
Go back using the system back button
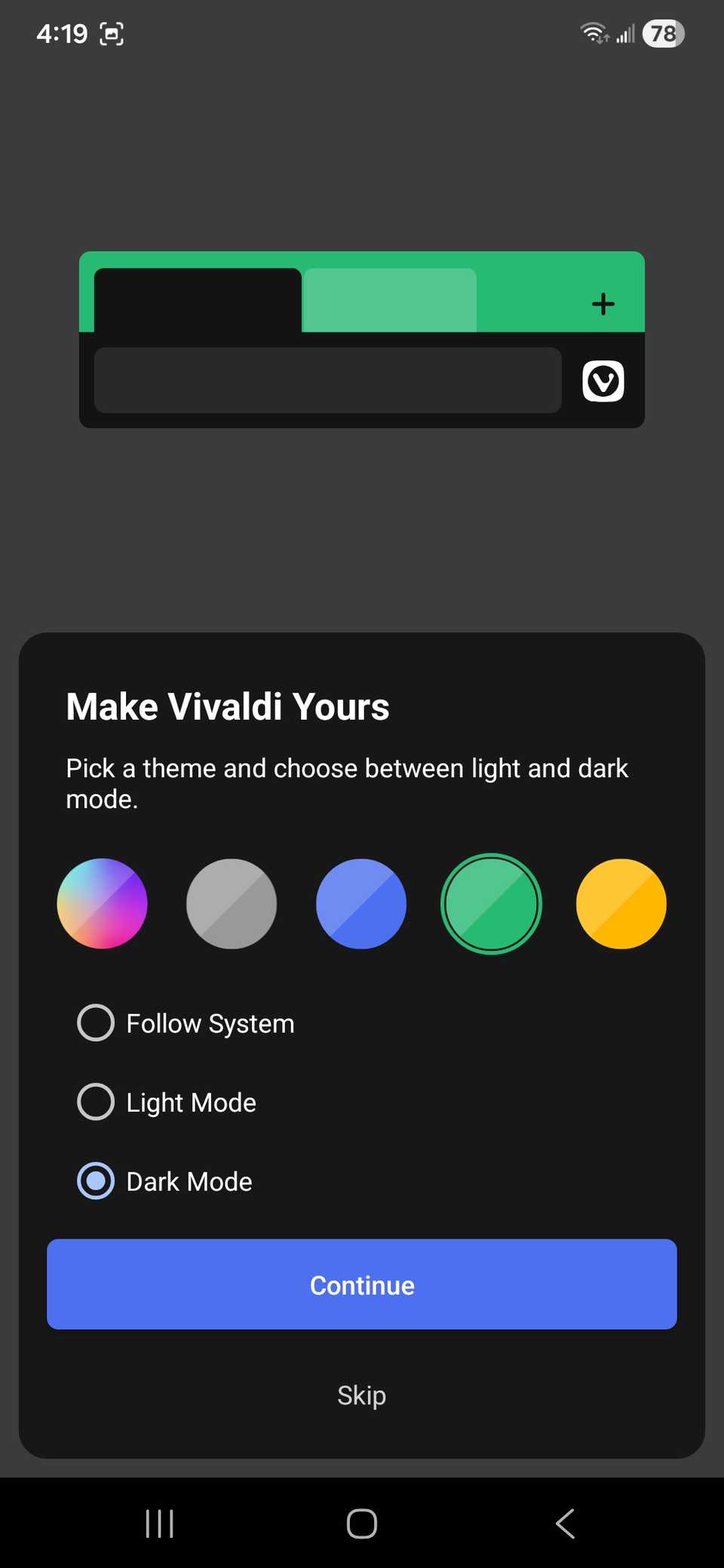pyautogui.click(x=565, y=1524)
